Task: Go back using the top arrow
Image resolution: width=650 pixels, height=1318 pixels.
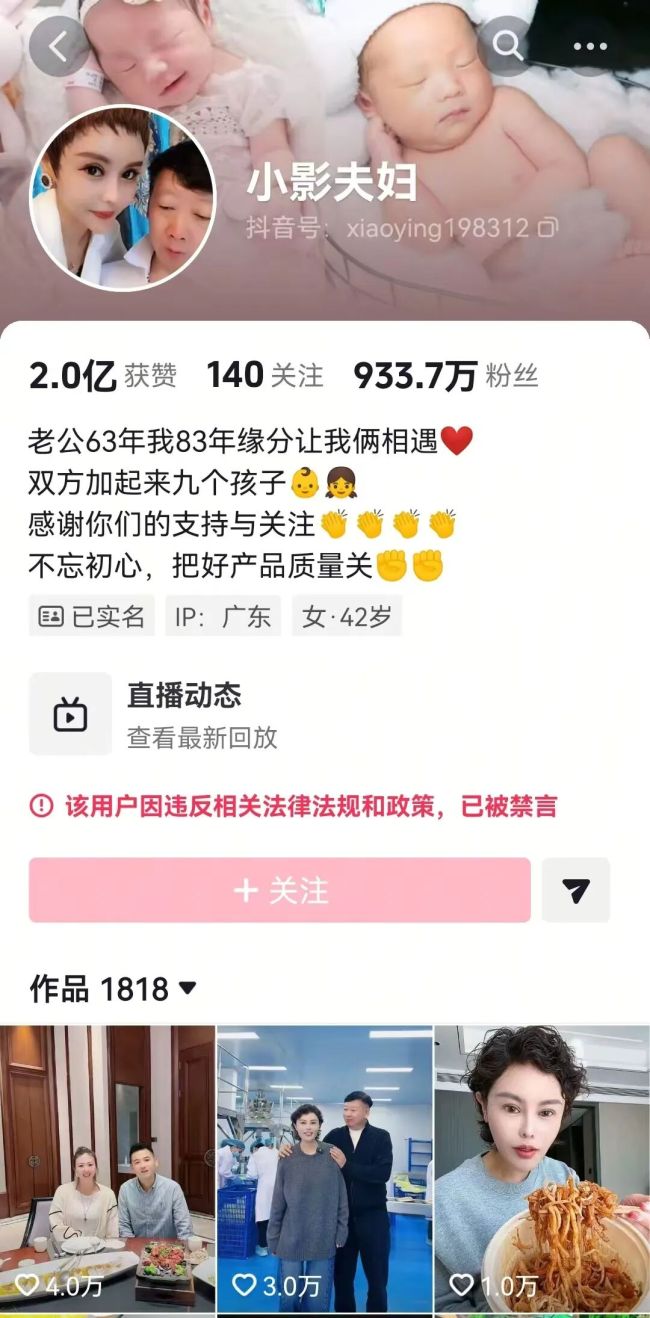Action: 59,46
